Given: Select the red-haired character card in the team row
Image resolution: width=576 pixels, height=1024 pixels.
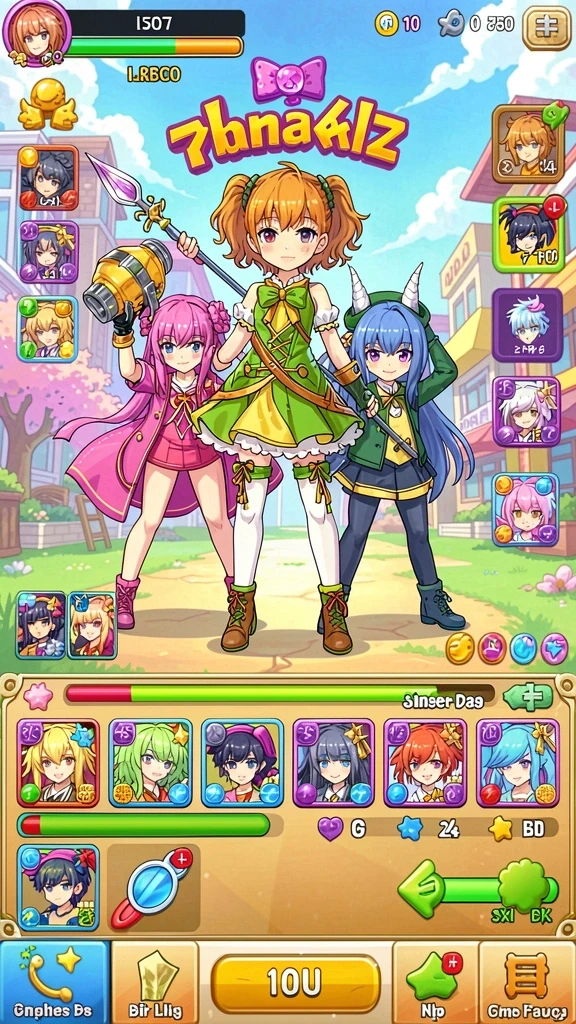Looking at the screenshot, I should (x=425, y=763).
